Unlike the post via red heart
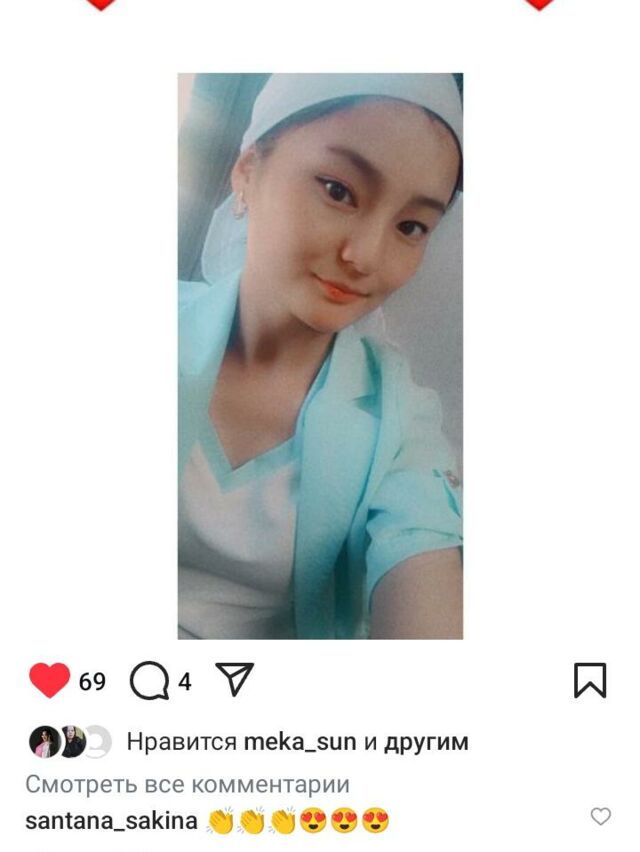640x852 pixels. [x=49, y=681]
